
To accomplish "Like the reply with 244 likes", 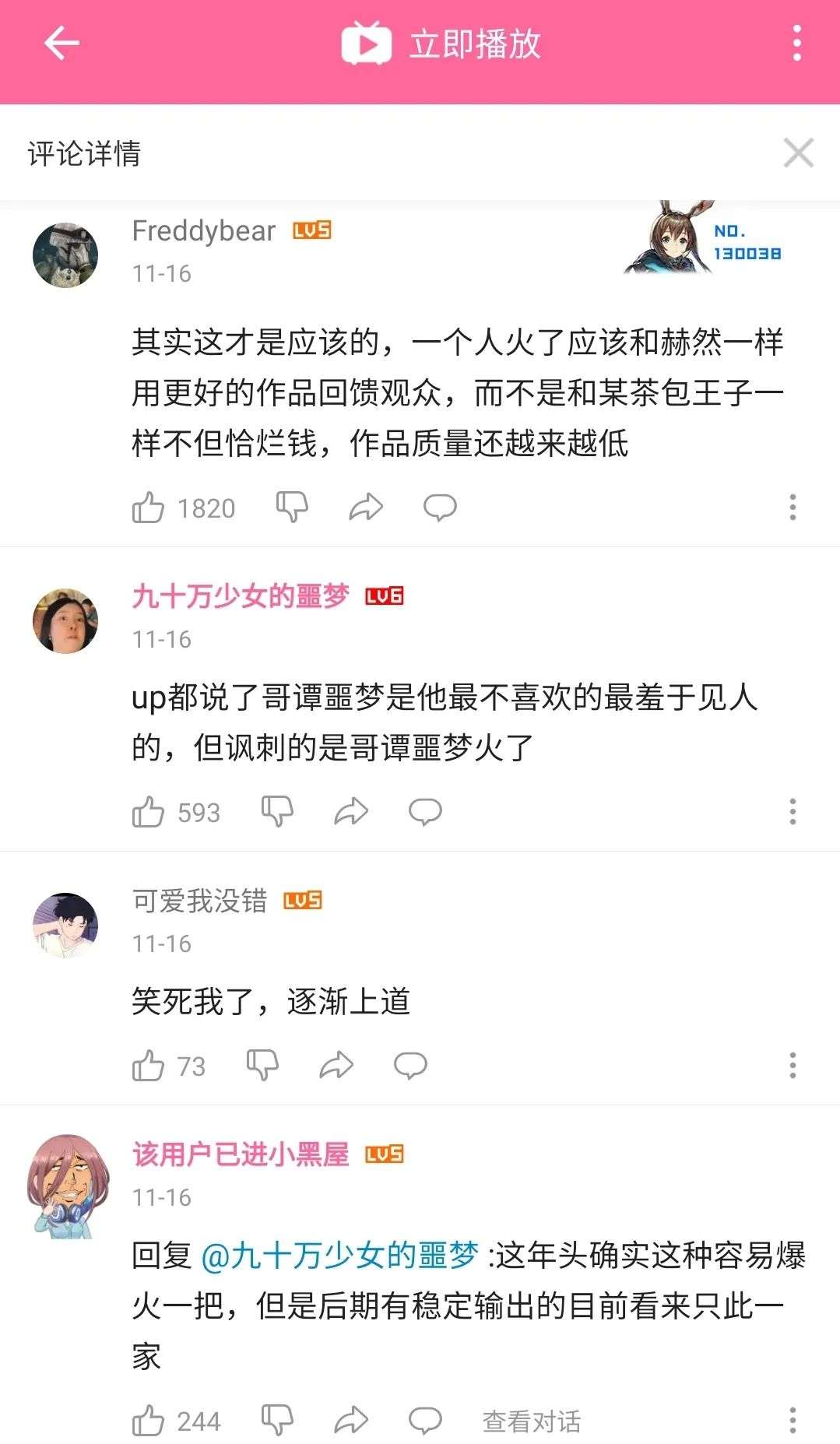I will point(148,1422).
